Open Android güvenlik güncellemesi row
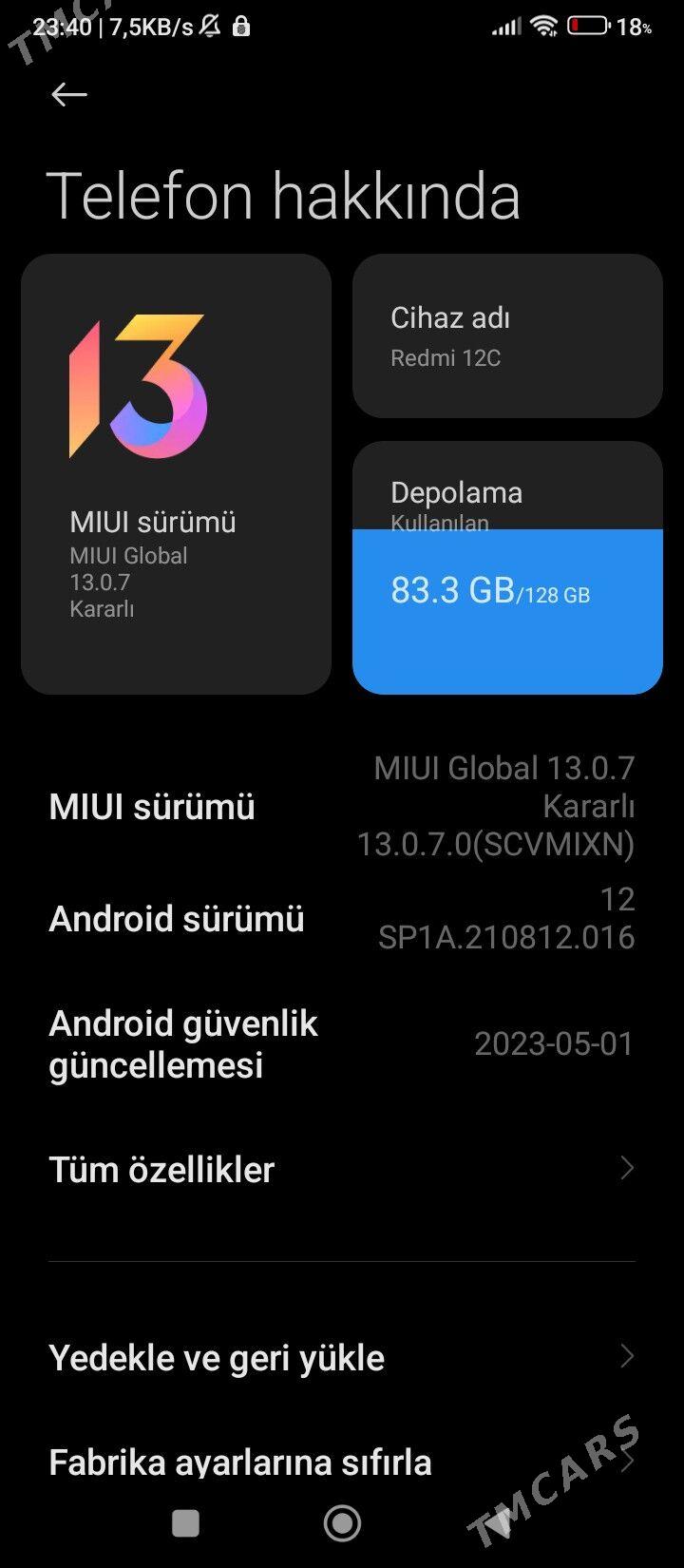This screenshot has width=684, height=1568. coord(342,1043)
